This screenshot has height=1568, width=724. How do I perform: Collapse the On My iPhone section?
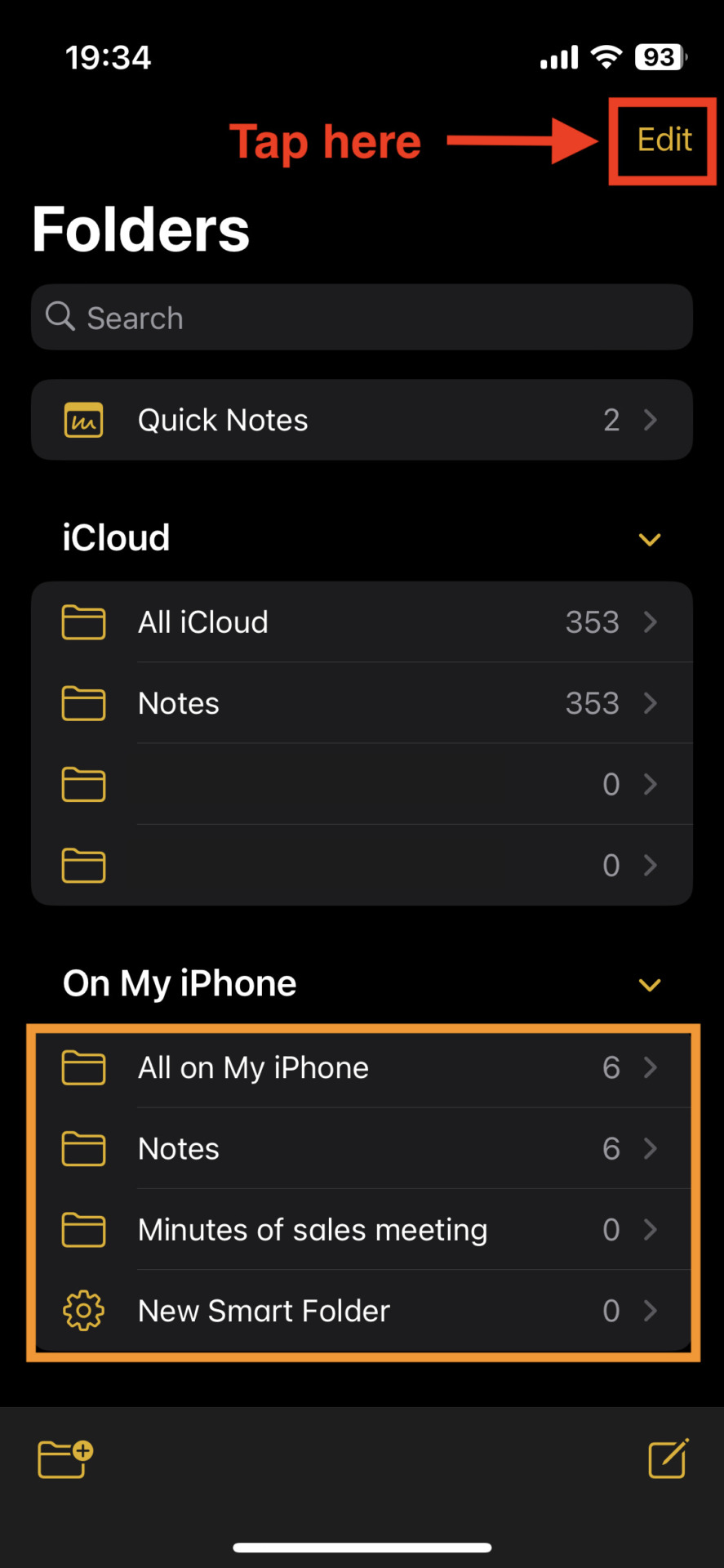coord(650,984)
